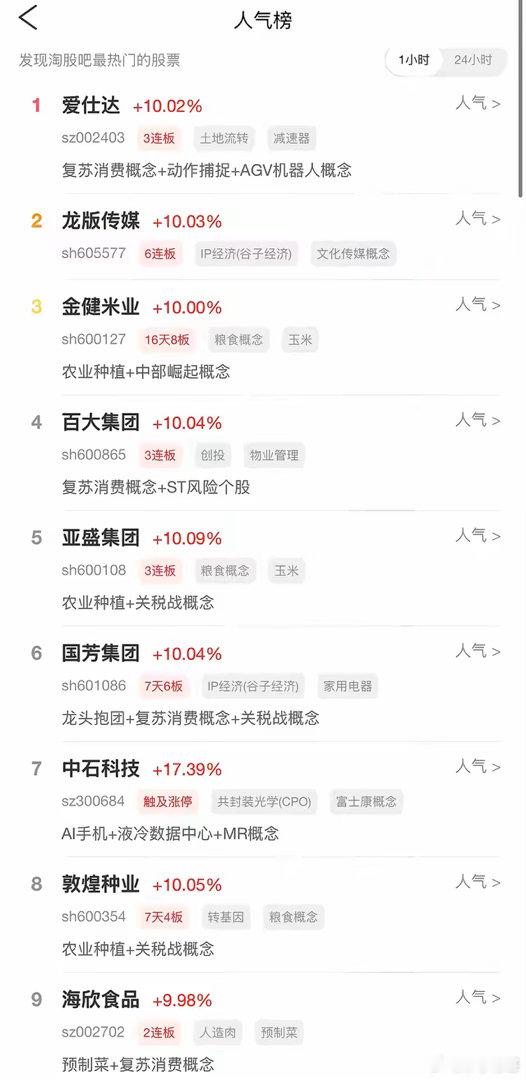Viewport: 526px width, 1080px height.
Task: Tap the 文化传媒概念 tag under 龙版传媒
Action: click(x=353, y=254)
